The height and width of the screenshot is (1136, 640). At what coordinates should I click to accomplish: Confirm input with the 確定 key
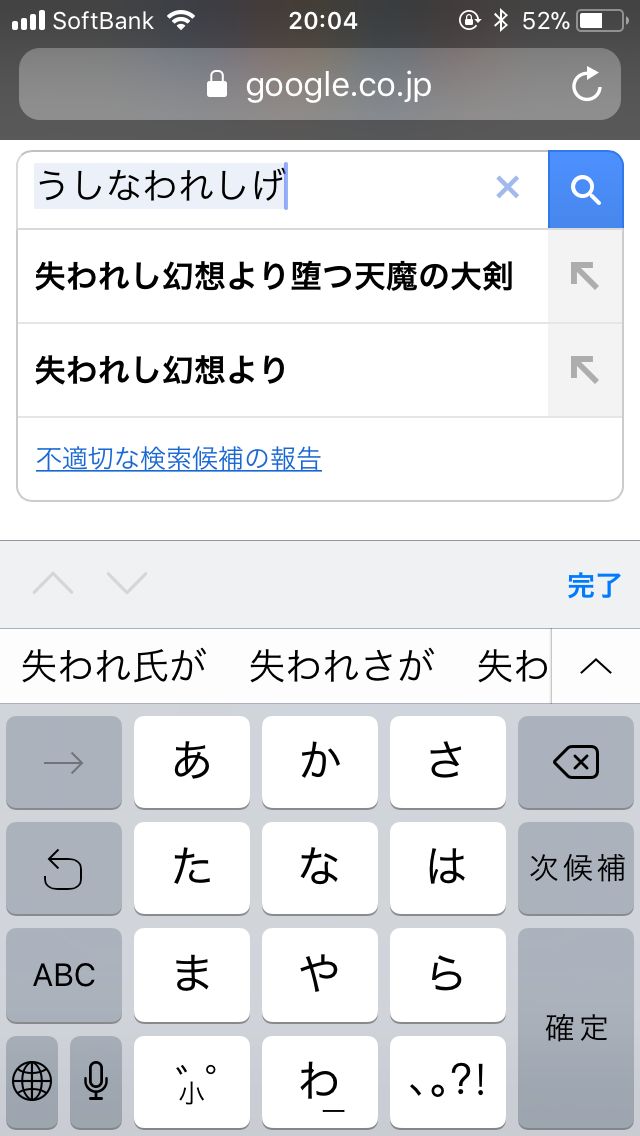[x=576, y=1027]
